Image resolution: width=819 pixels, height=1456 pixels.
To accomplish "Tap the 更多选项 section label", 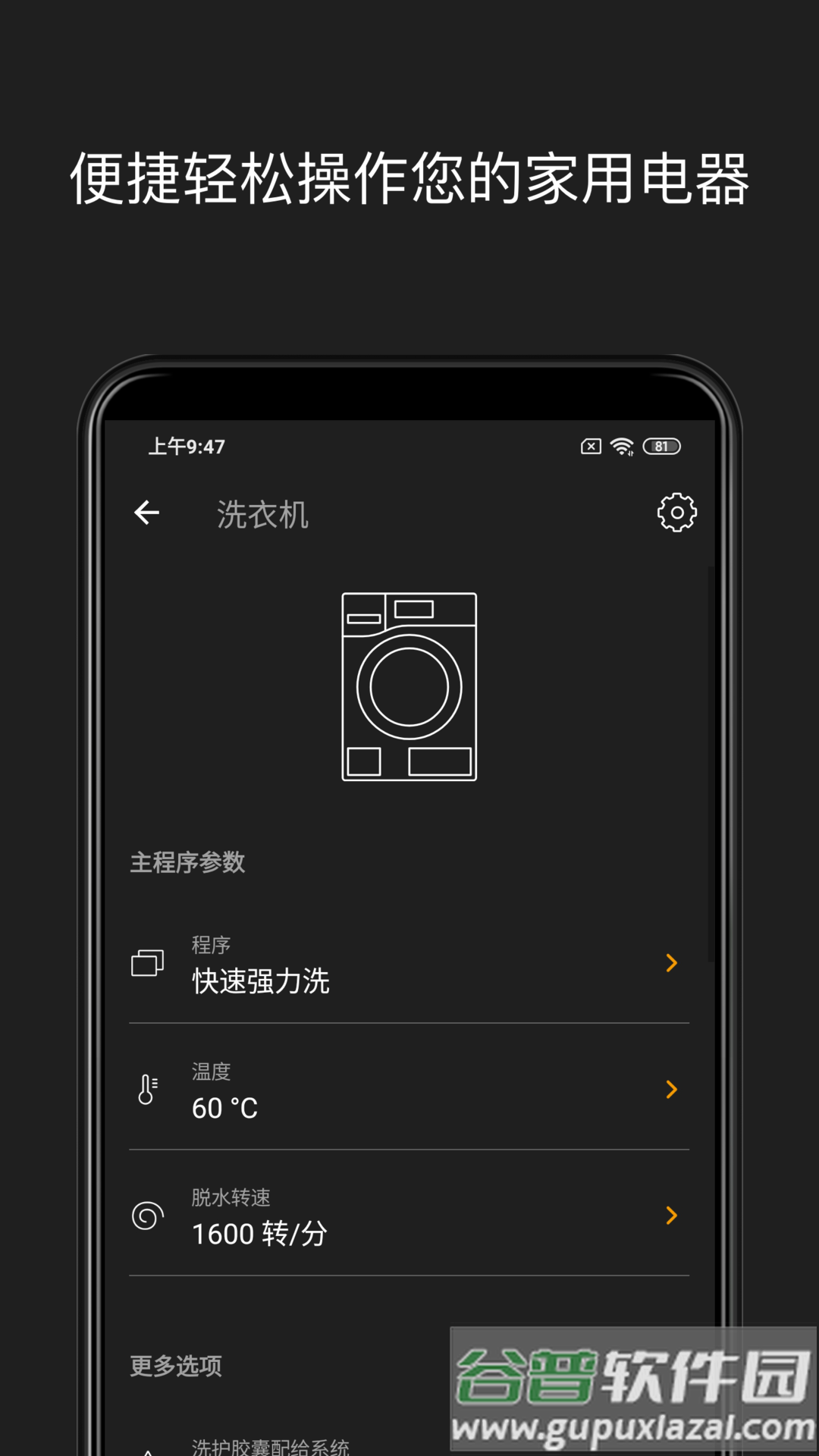I will pyautogui.click(x=175, y=1365).
